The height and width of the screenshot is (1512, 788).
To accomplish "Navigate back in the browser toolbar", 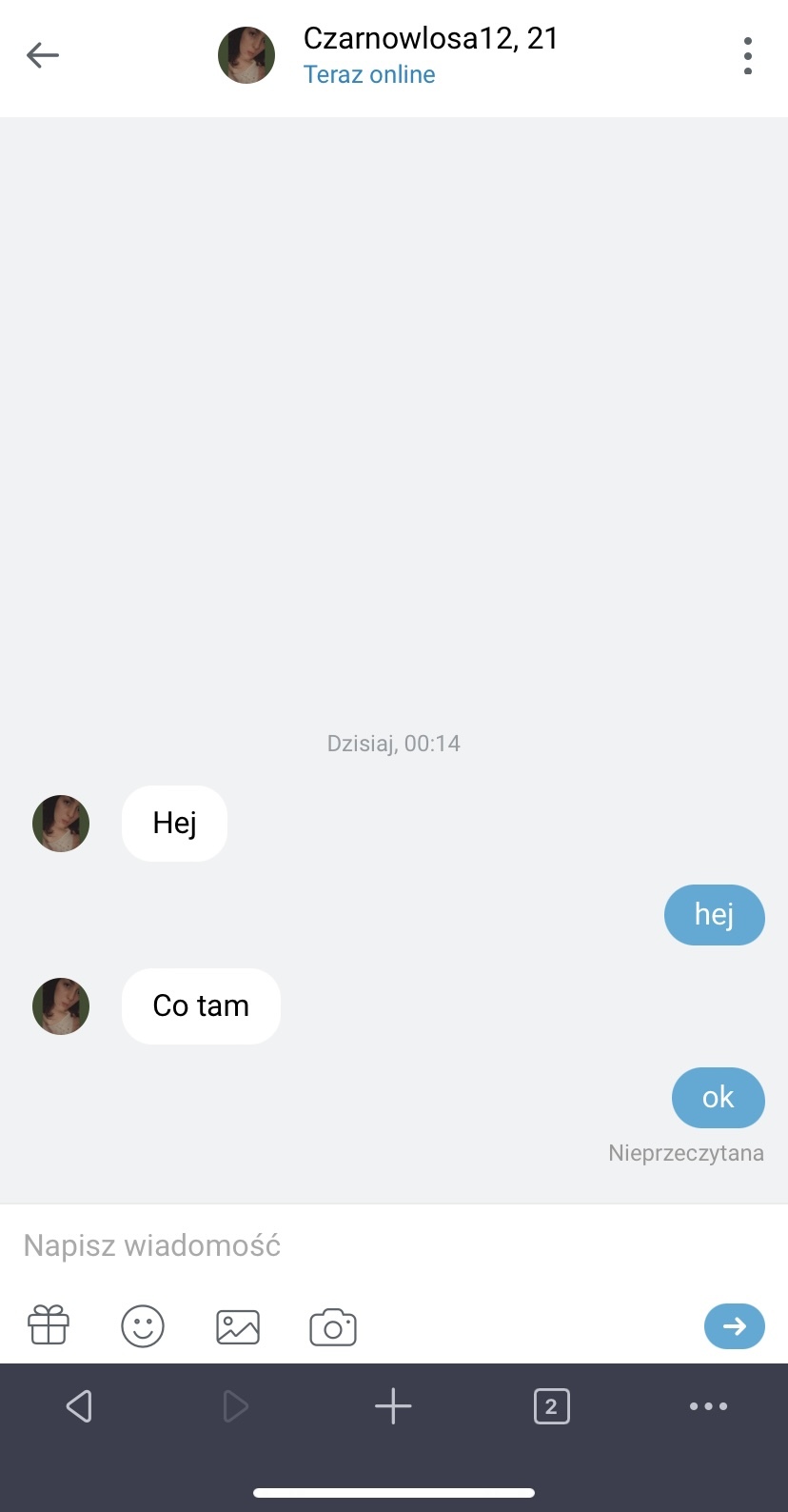I will pos(79,1405).
